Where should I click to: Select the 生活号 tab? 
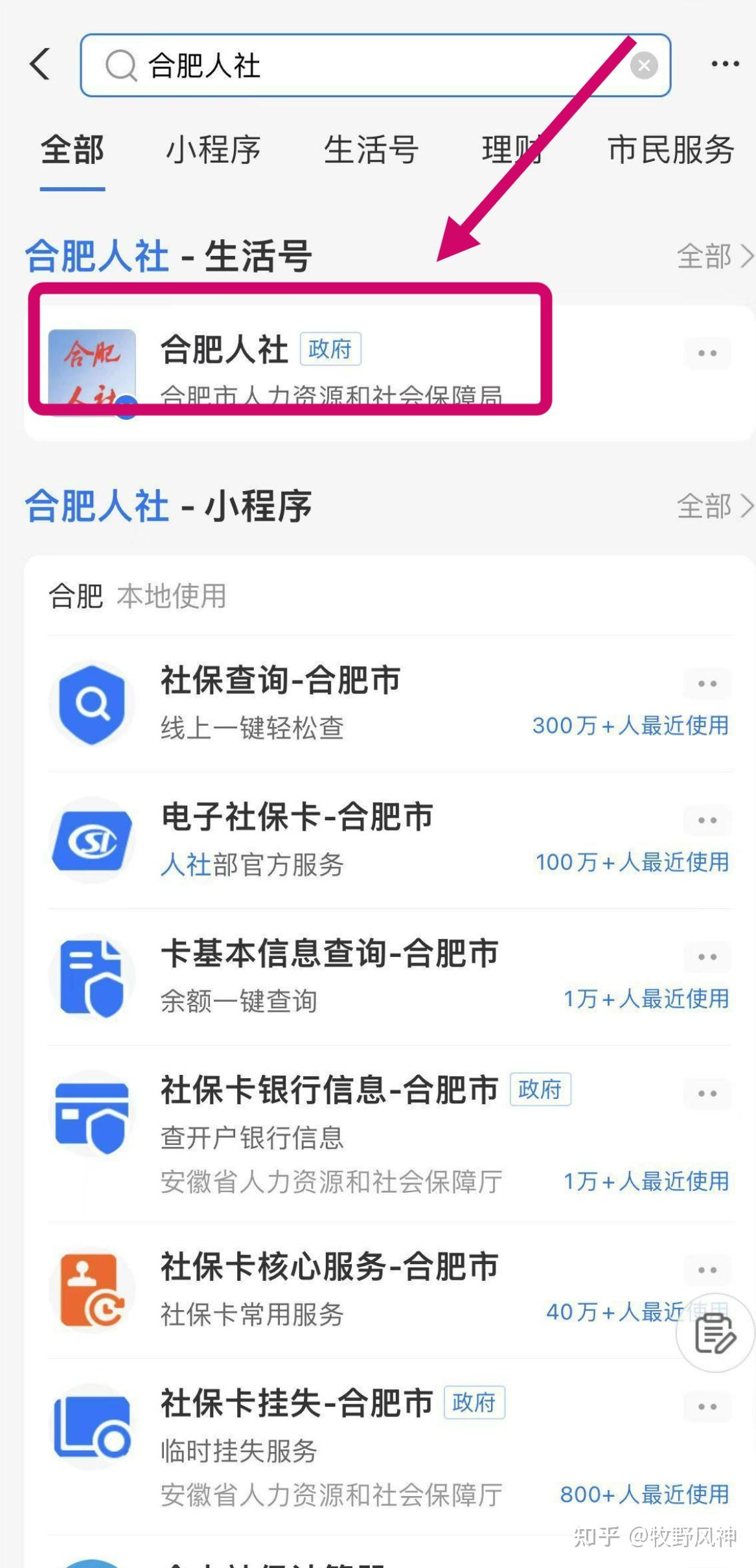click(x=371, y=150)
